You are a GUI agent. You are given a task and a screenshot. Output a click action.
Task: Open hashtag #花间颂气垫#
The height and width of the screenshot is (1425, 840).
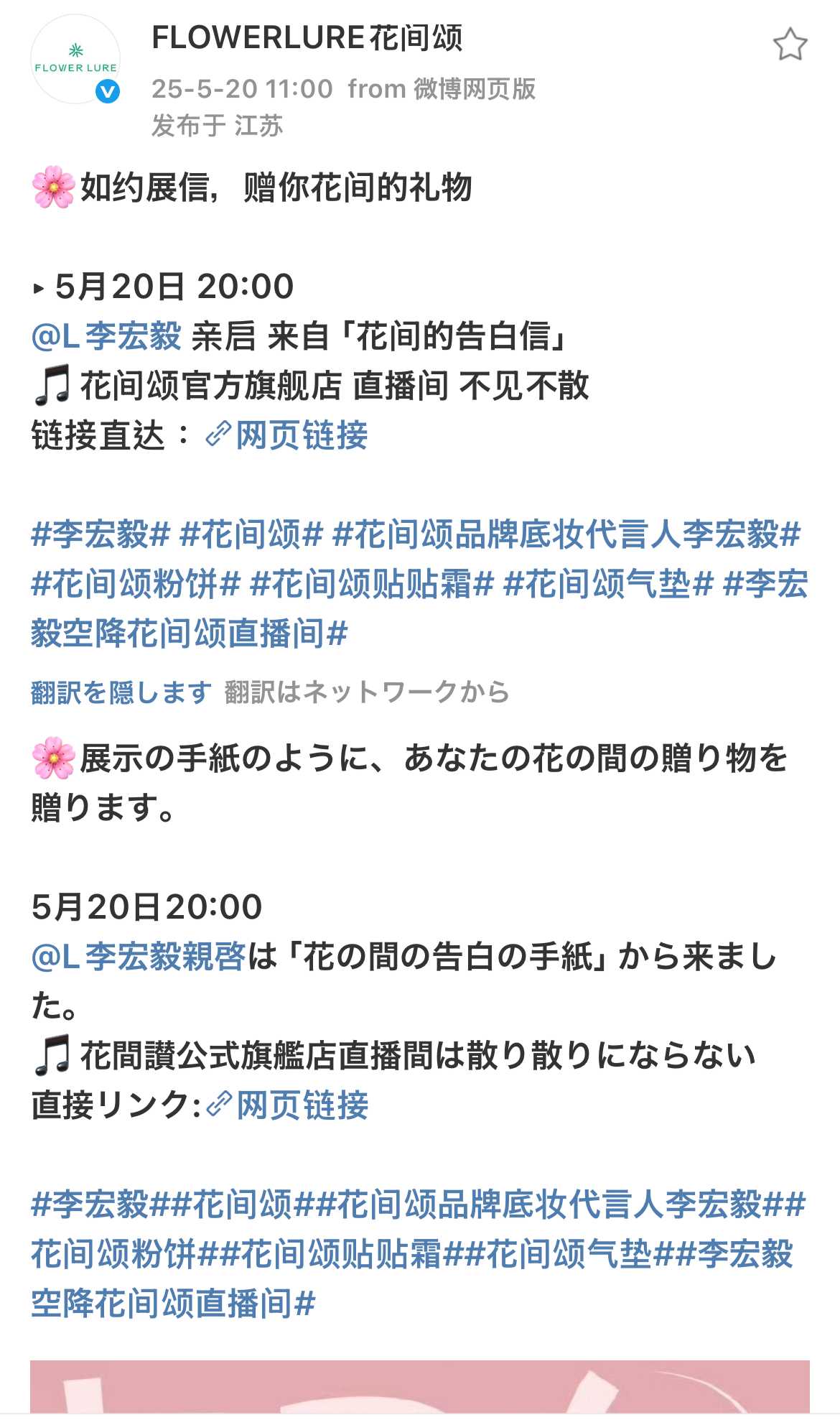coord(608,584)
